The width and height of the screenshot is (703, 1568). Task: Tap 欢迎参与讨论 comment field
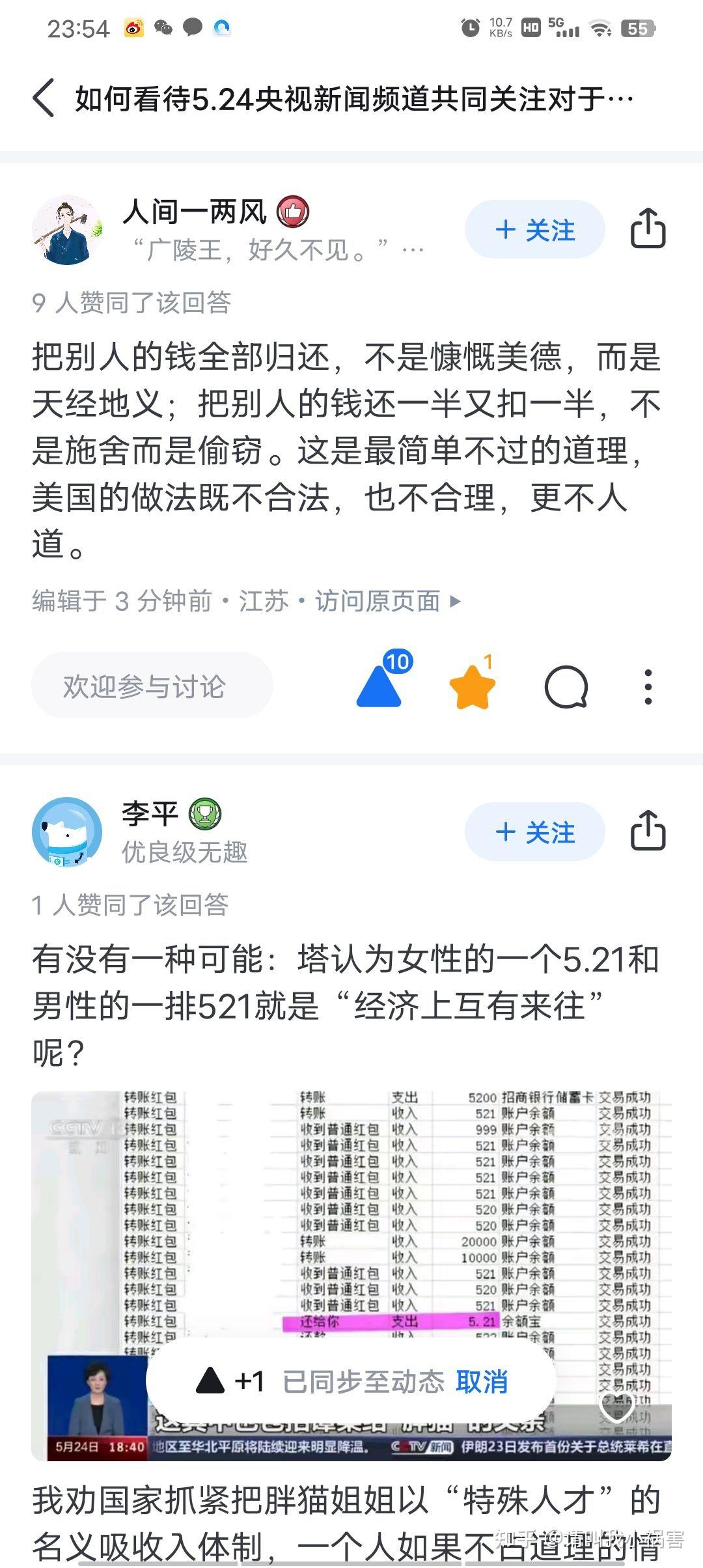pyautogui.click(x=152, y=686)
